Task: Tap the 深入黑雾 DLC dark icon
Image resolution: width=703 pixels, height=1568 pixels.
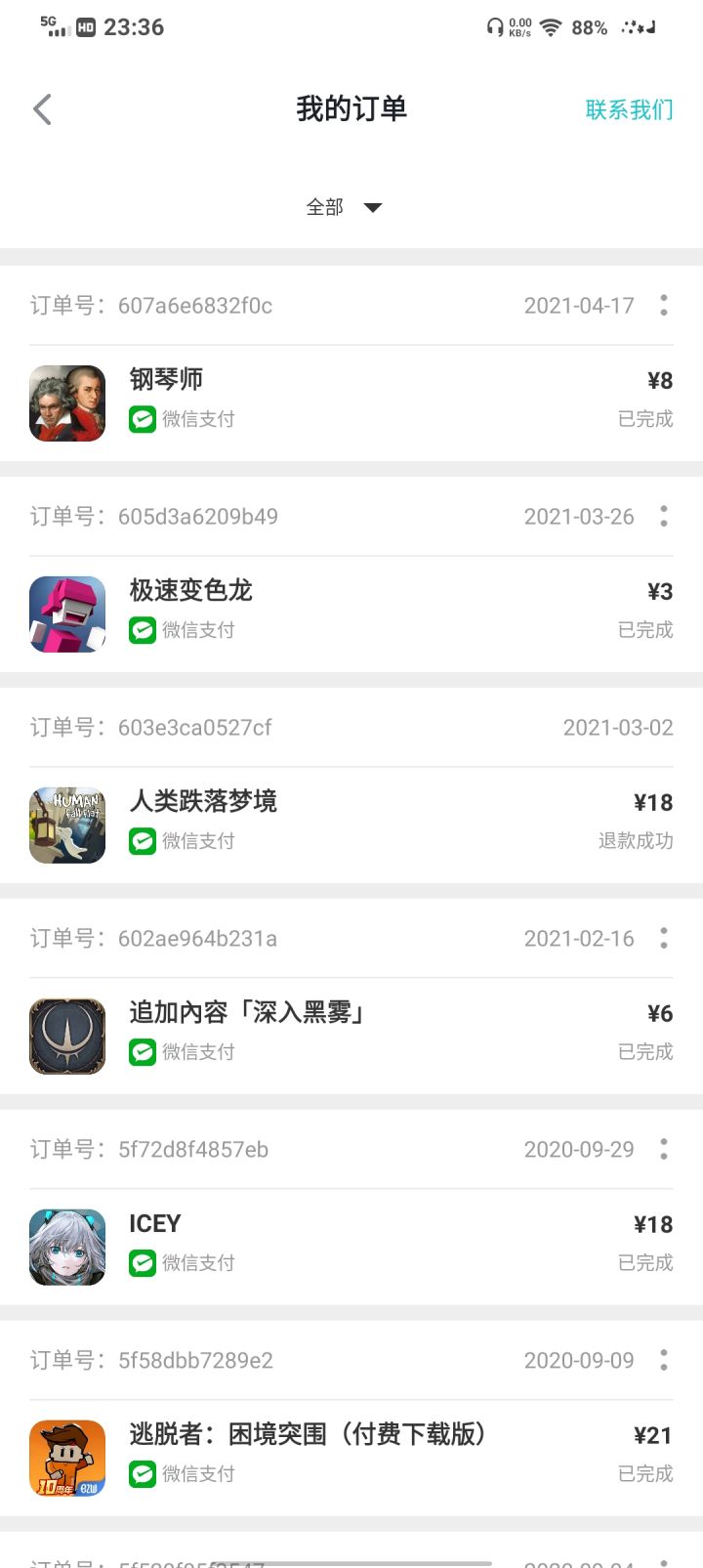Action: click(66, 1036)
